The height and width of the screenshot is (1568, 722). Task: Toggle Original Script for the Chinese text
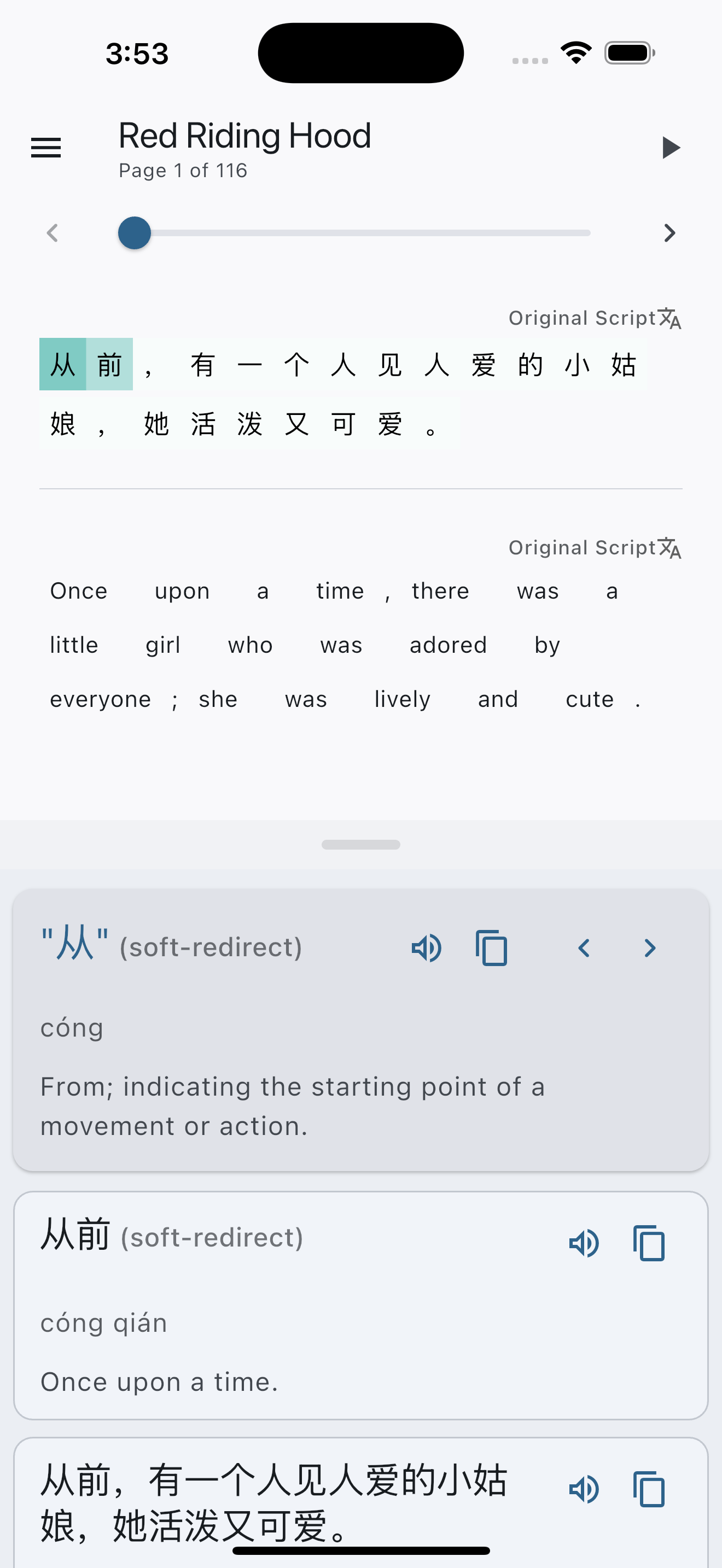pos(595,318)
